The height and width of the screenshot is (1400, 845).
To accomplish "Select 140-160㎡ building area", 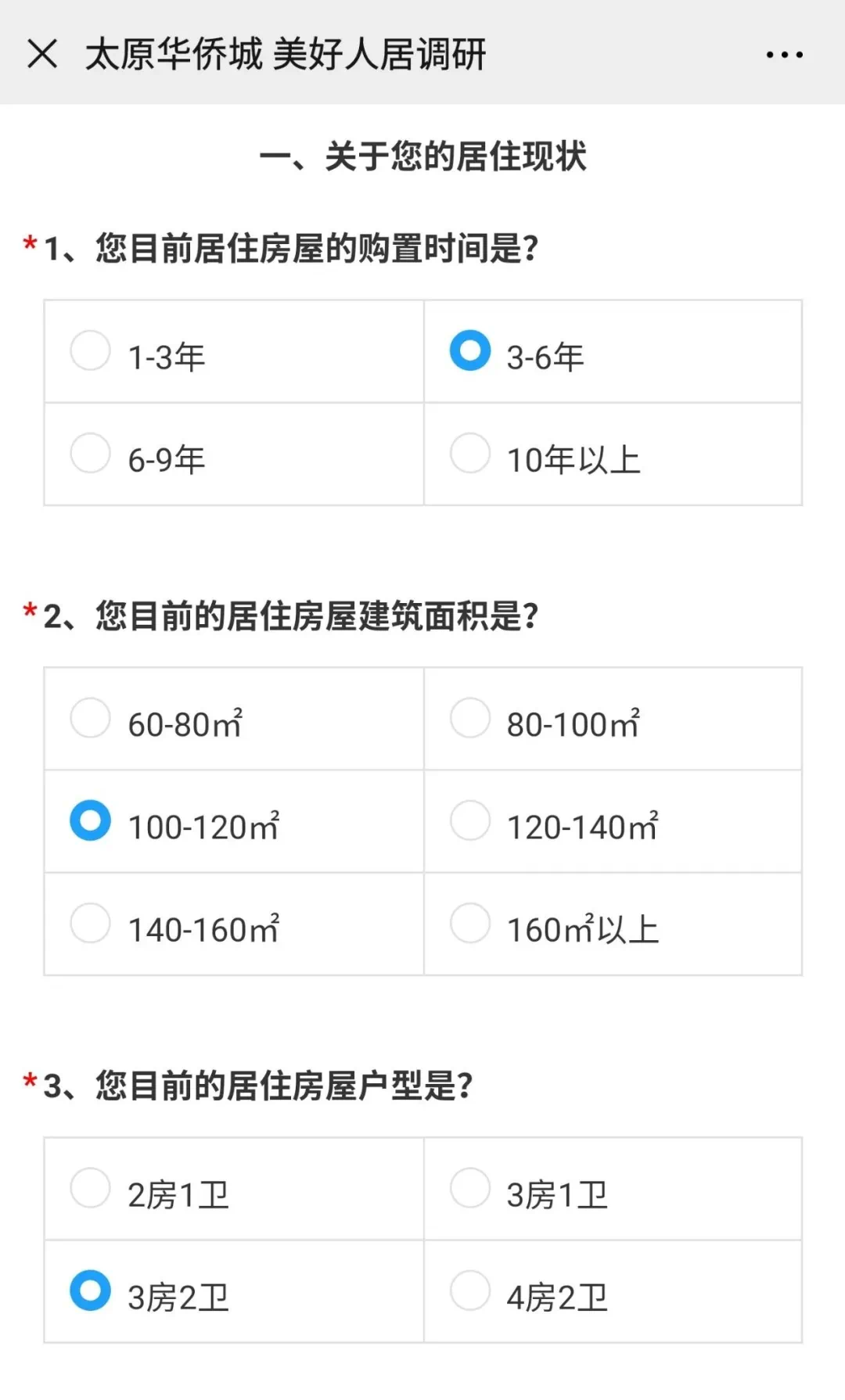I will [234, 924].
